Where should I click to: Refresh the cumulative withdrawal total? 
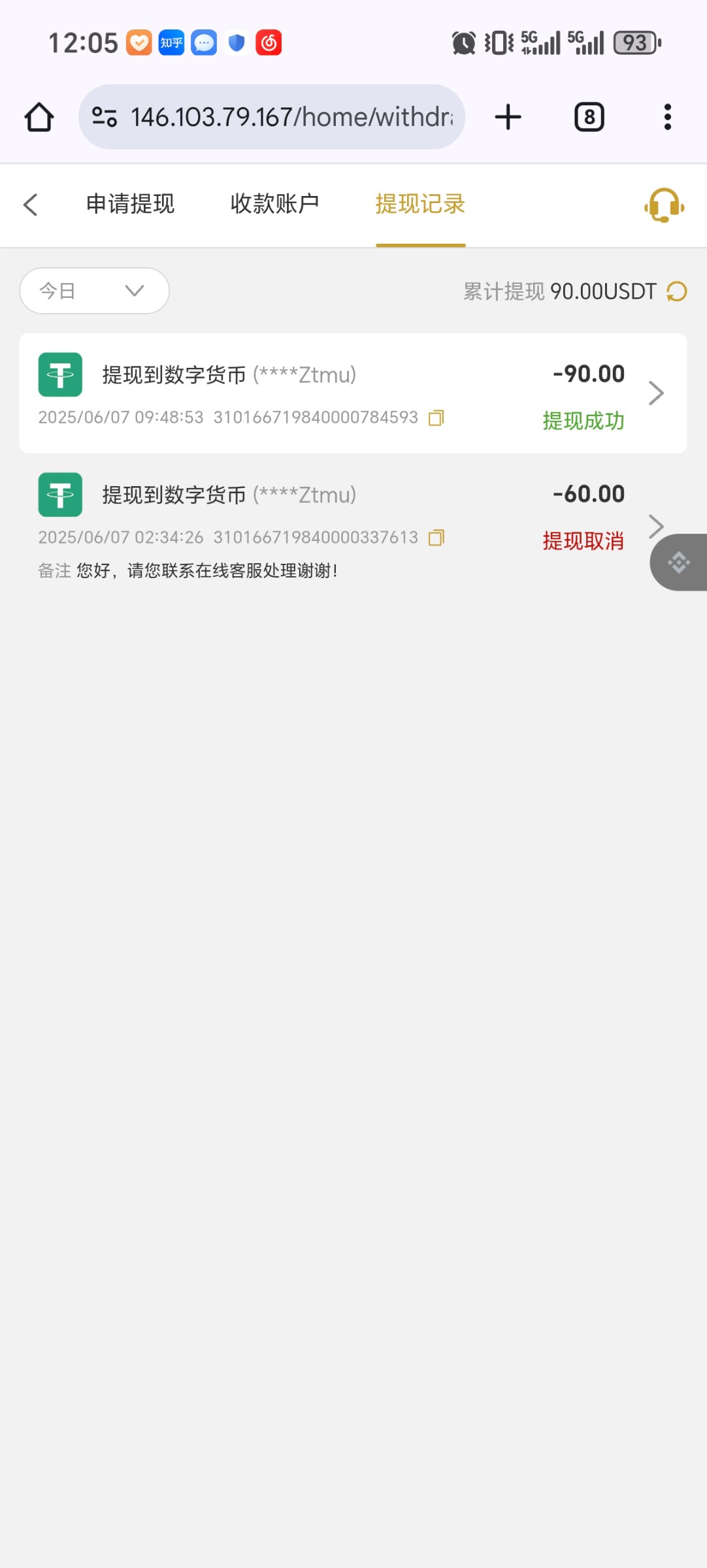point(677,291)
